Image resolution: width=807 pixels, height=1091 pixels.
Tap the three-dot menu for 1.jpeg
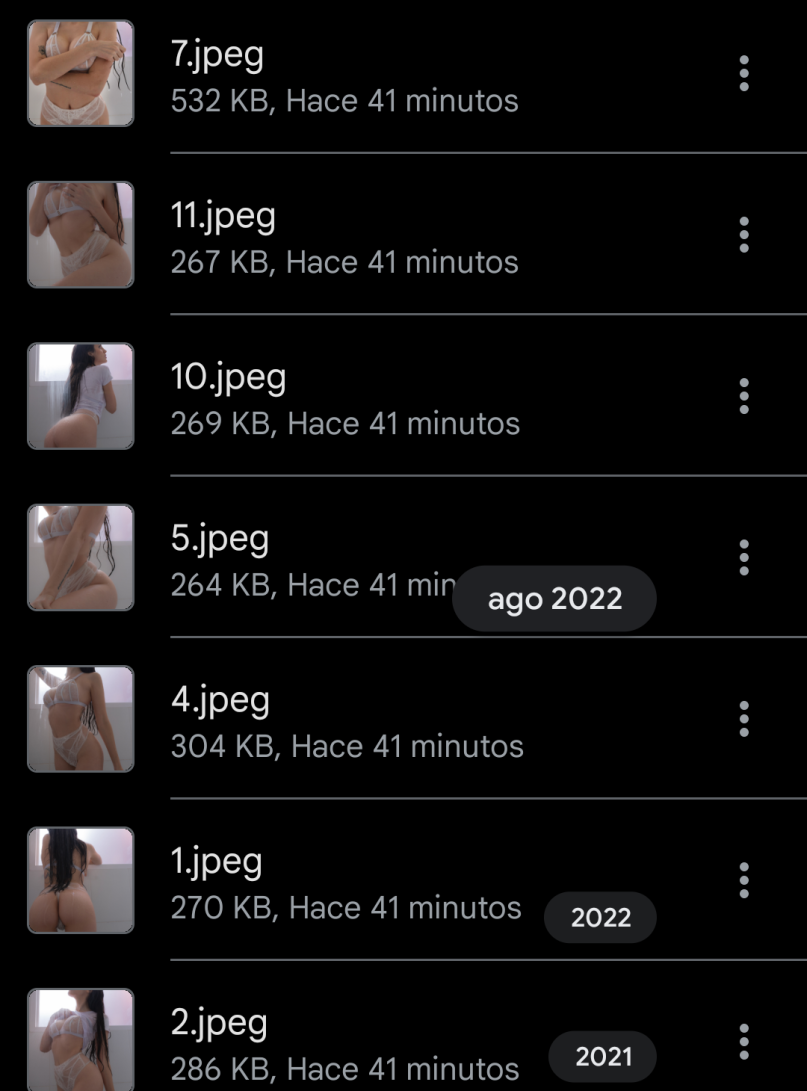click(743, 880)
